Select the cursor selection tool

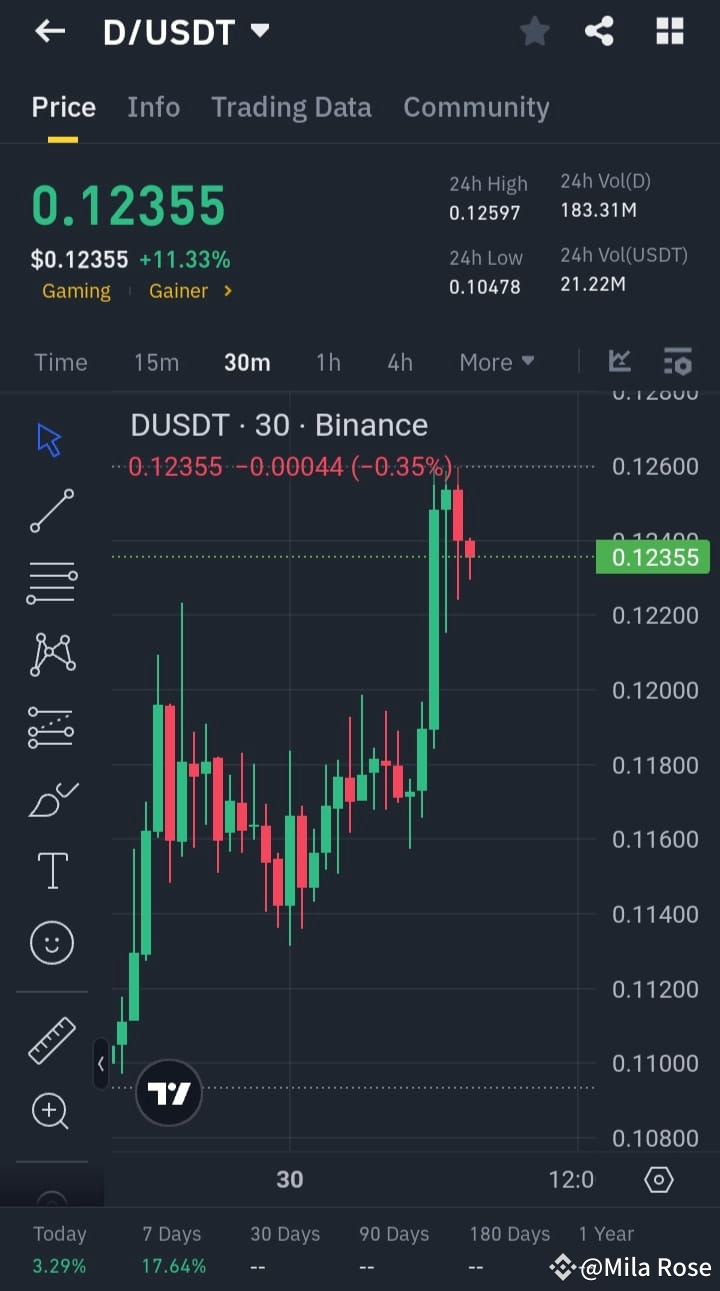coord(50,437)
